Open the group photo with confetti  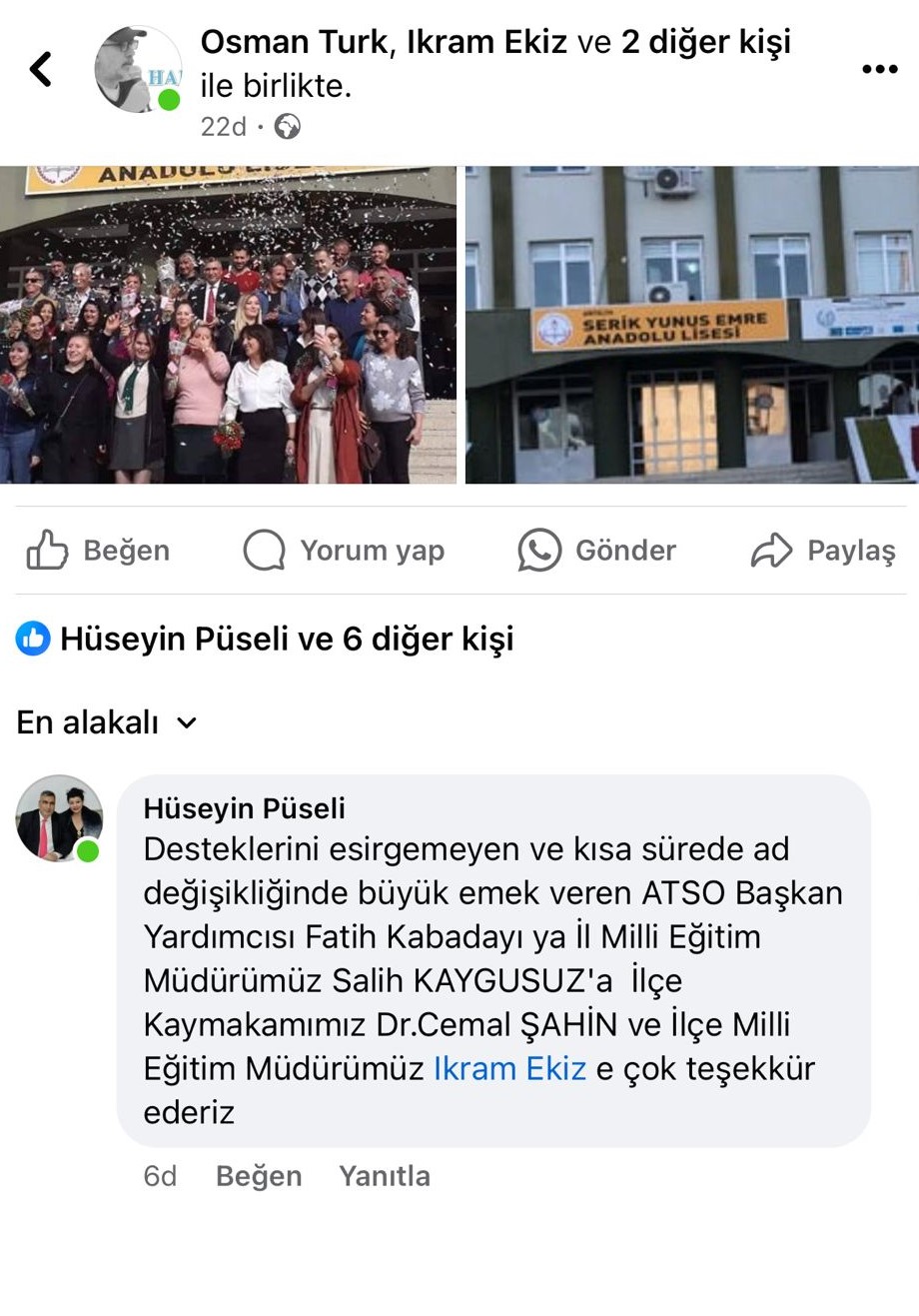228,325
